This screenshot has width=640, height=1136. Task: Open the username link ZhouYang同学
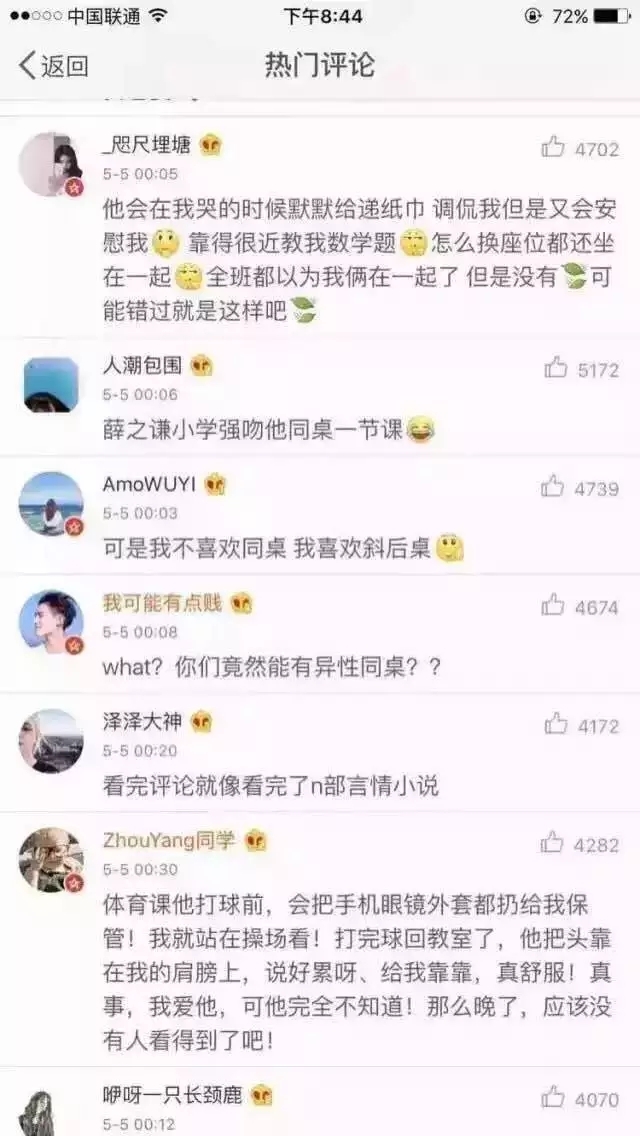click(168, 840)
